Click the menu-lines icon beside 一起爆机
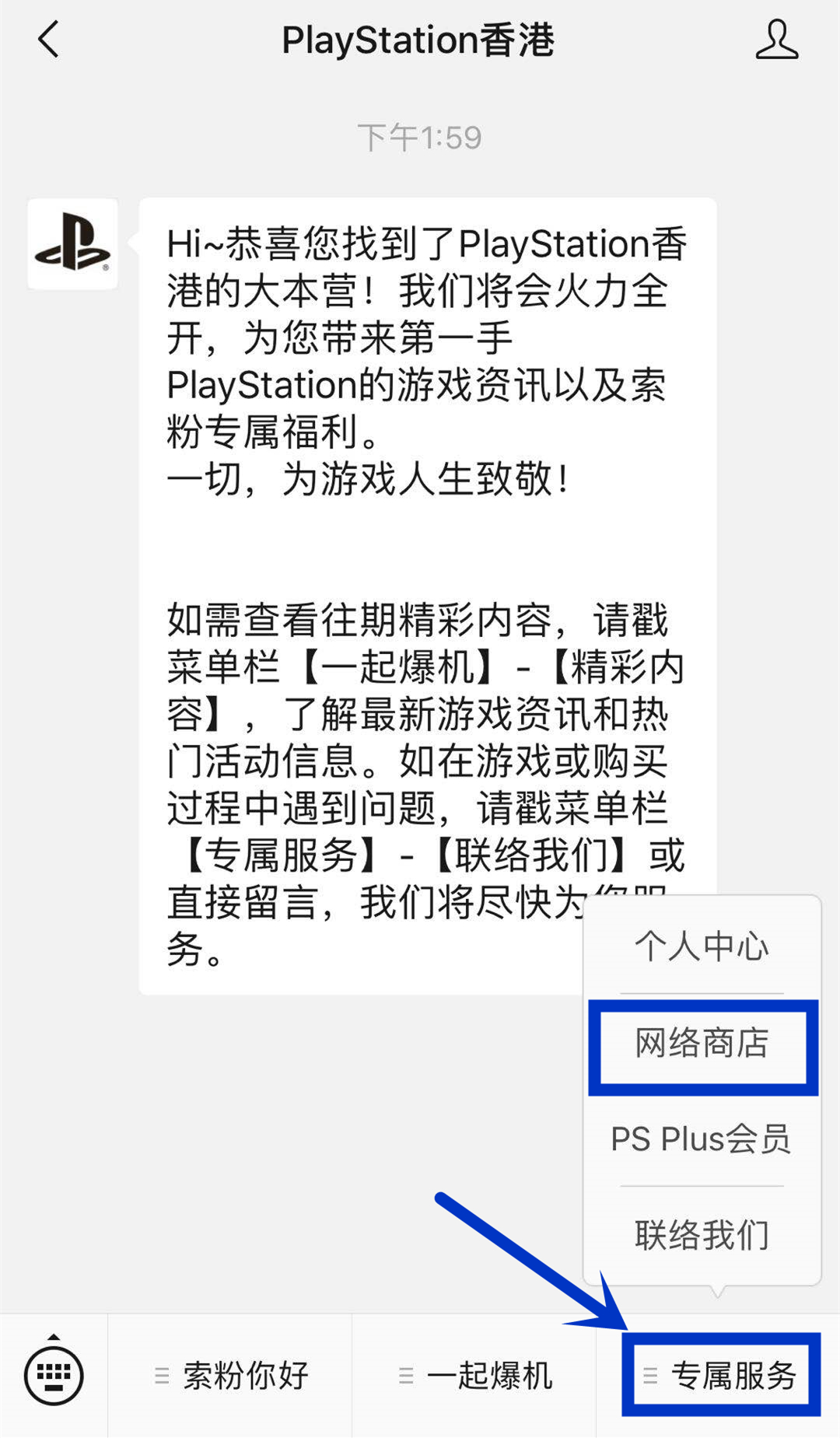Screen dimensions: 840x1438 [x=405, y=1375]
